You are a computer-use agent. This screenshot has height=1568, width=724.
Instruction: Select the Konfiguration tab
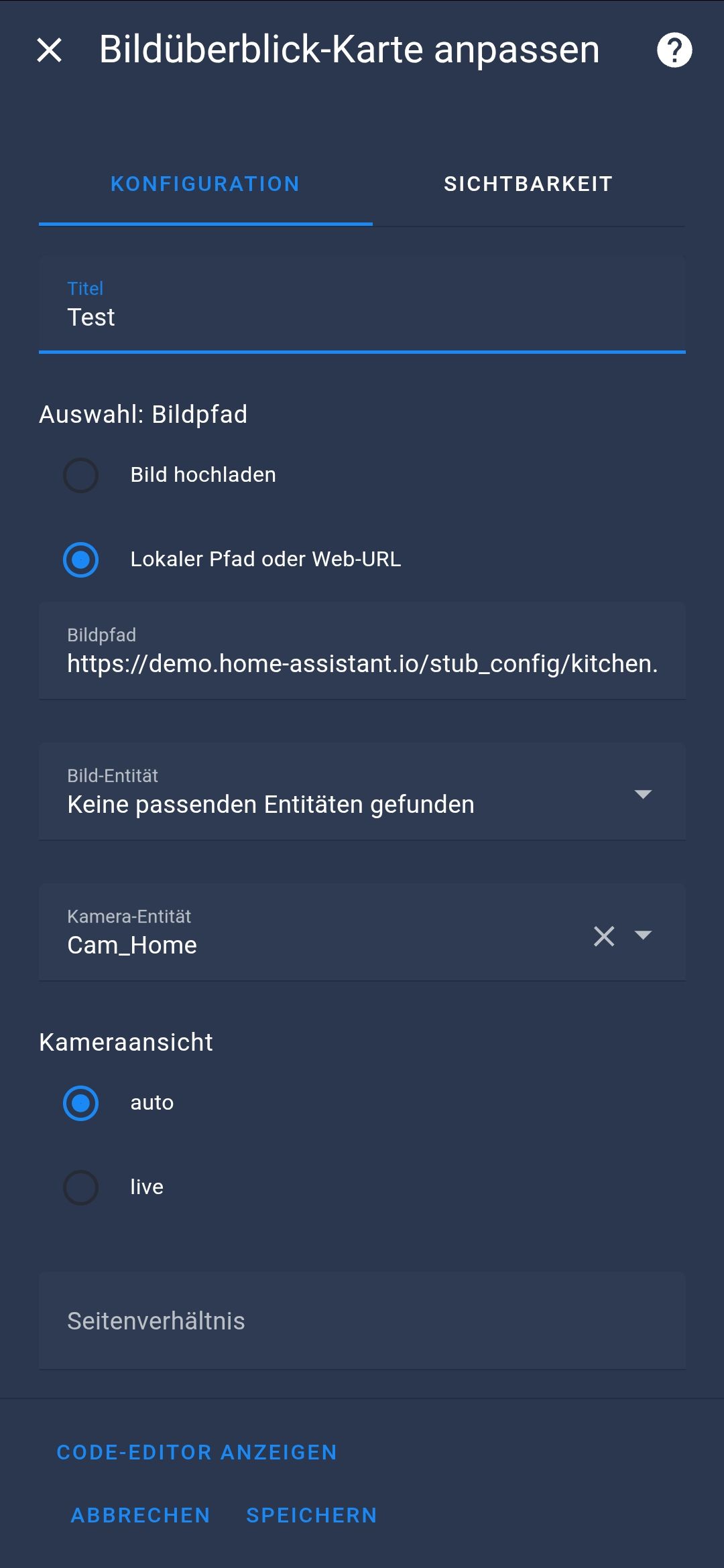205,184
